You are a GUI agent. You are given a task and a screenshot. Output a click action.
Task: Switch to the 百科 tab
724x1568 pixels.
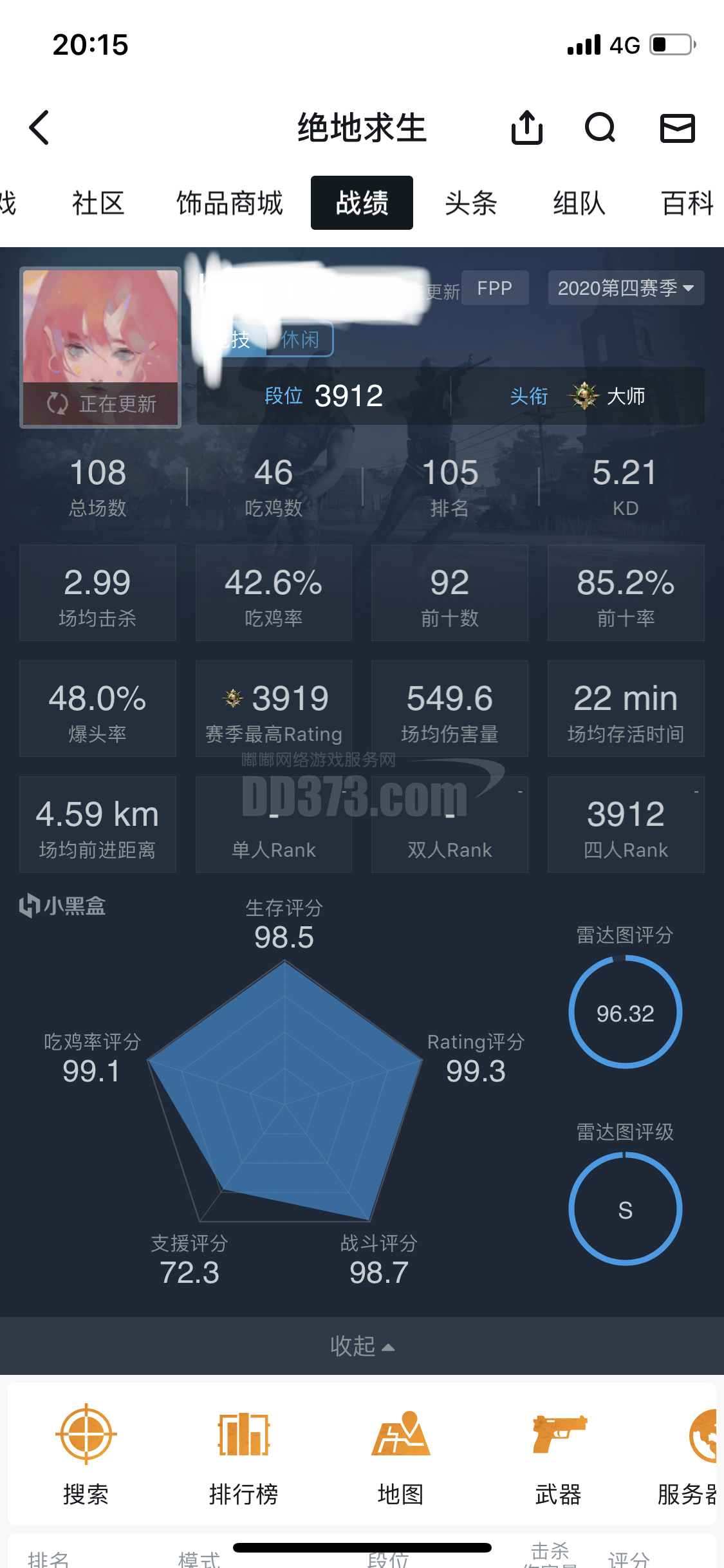point(687,203)
